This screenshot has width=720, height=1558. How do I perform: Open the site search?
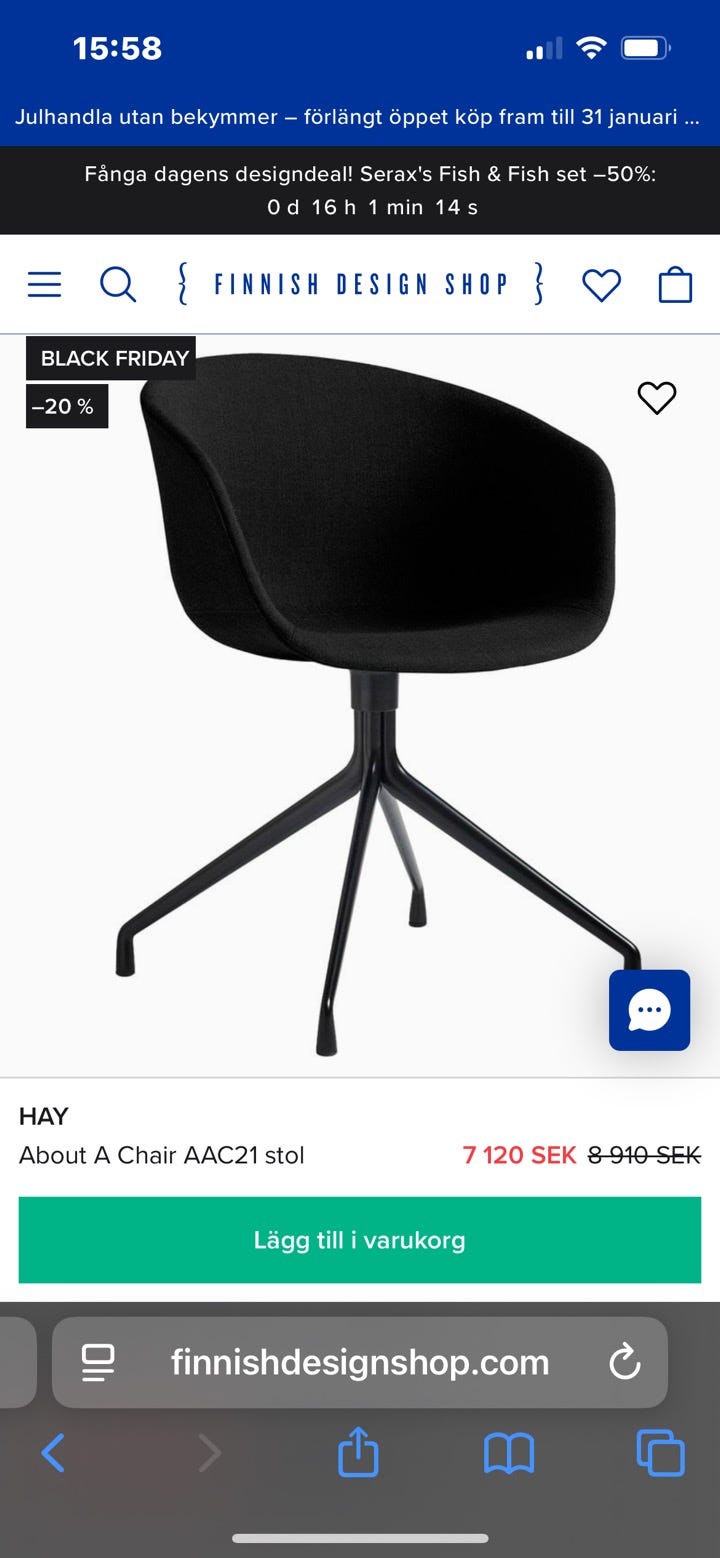tap(117, 285)
